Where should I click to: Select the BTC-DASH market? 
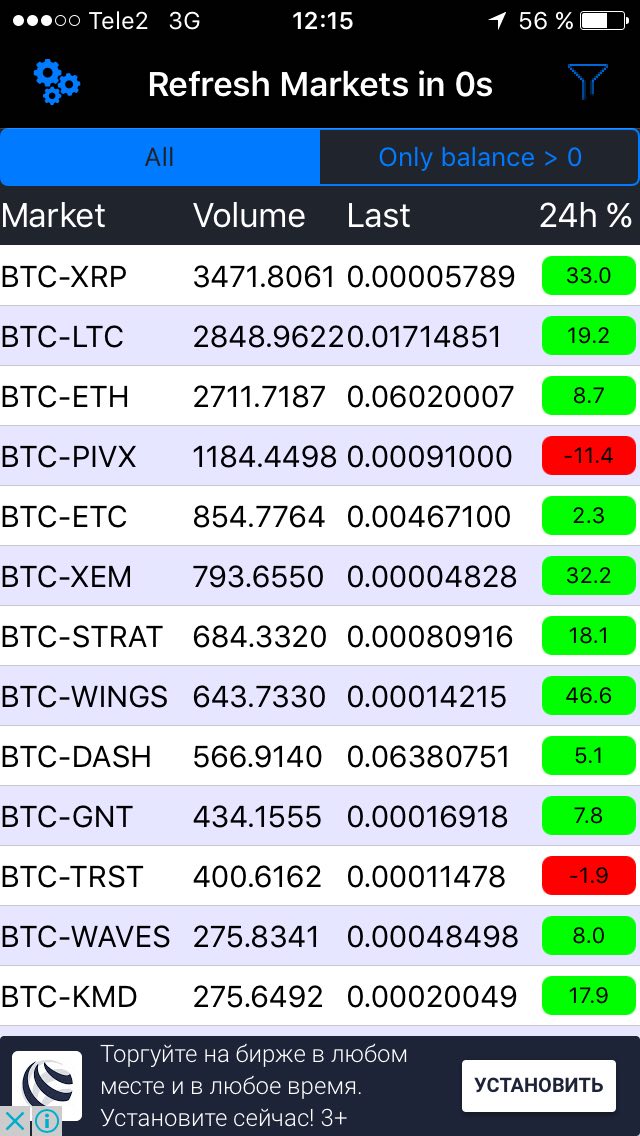[x=320, y=757]
